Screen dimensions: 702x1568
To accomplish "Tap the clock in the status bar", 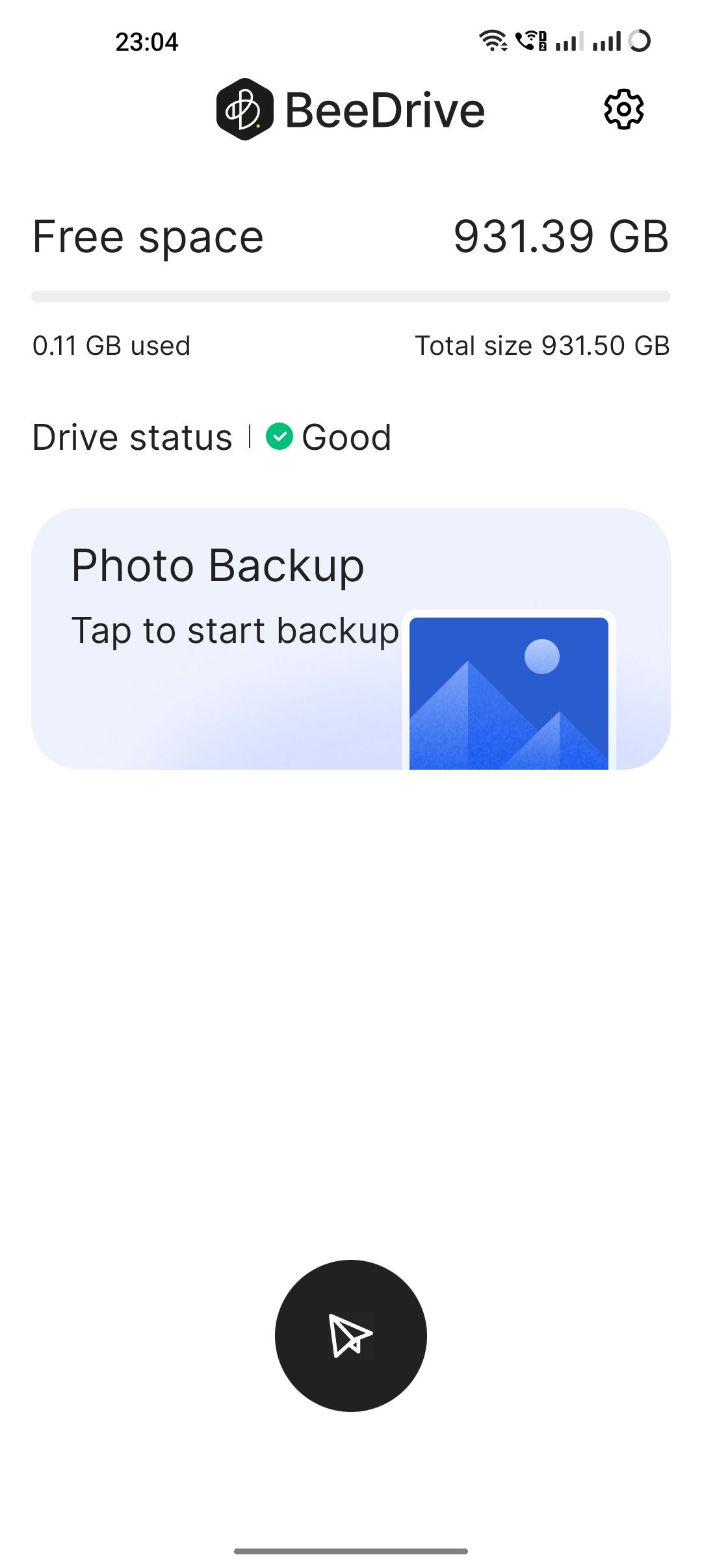I will click(x=146, y=42).
